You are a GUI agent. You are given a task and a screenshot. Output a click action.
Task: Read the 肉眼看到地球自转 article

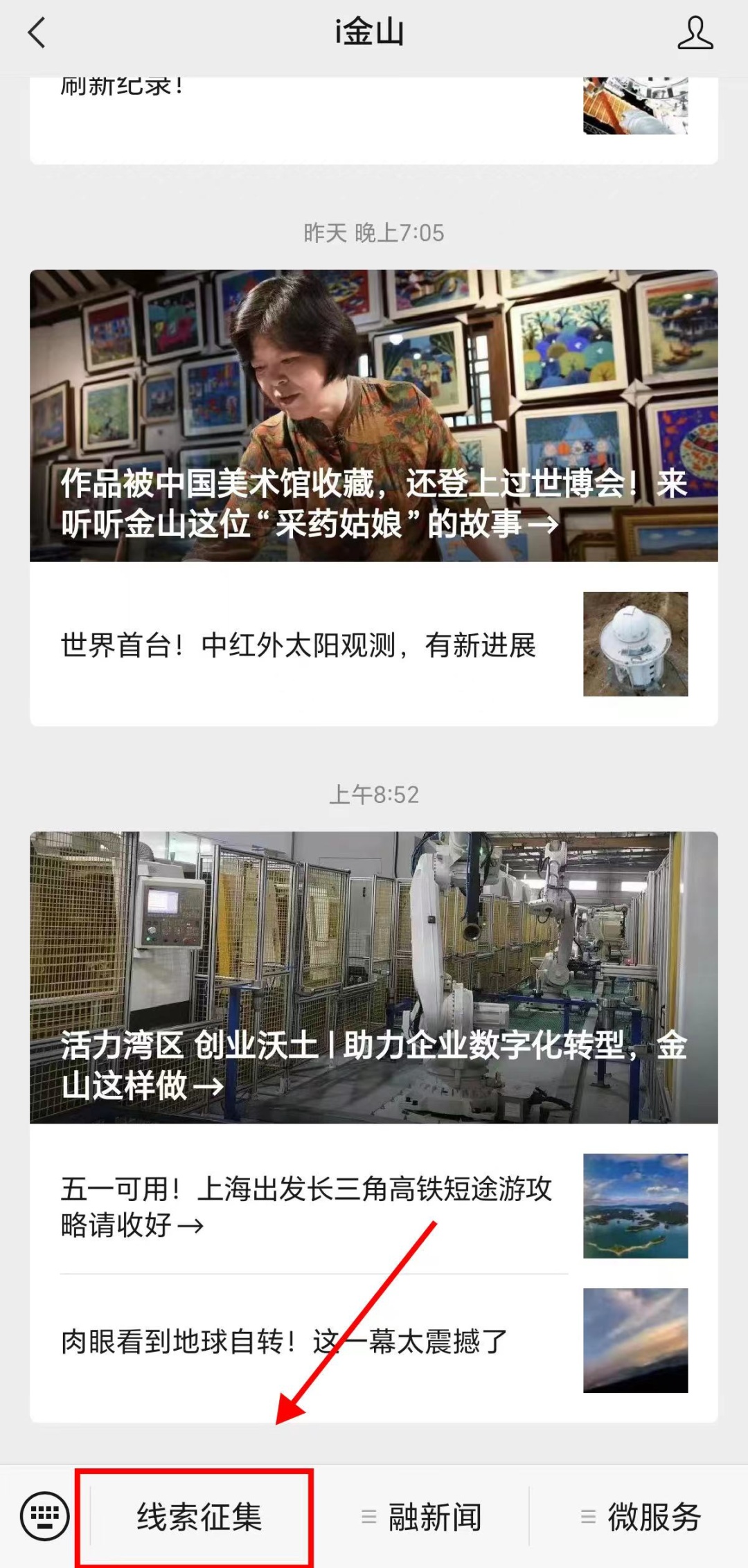click(374, 1341)
